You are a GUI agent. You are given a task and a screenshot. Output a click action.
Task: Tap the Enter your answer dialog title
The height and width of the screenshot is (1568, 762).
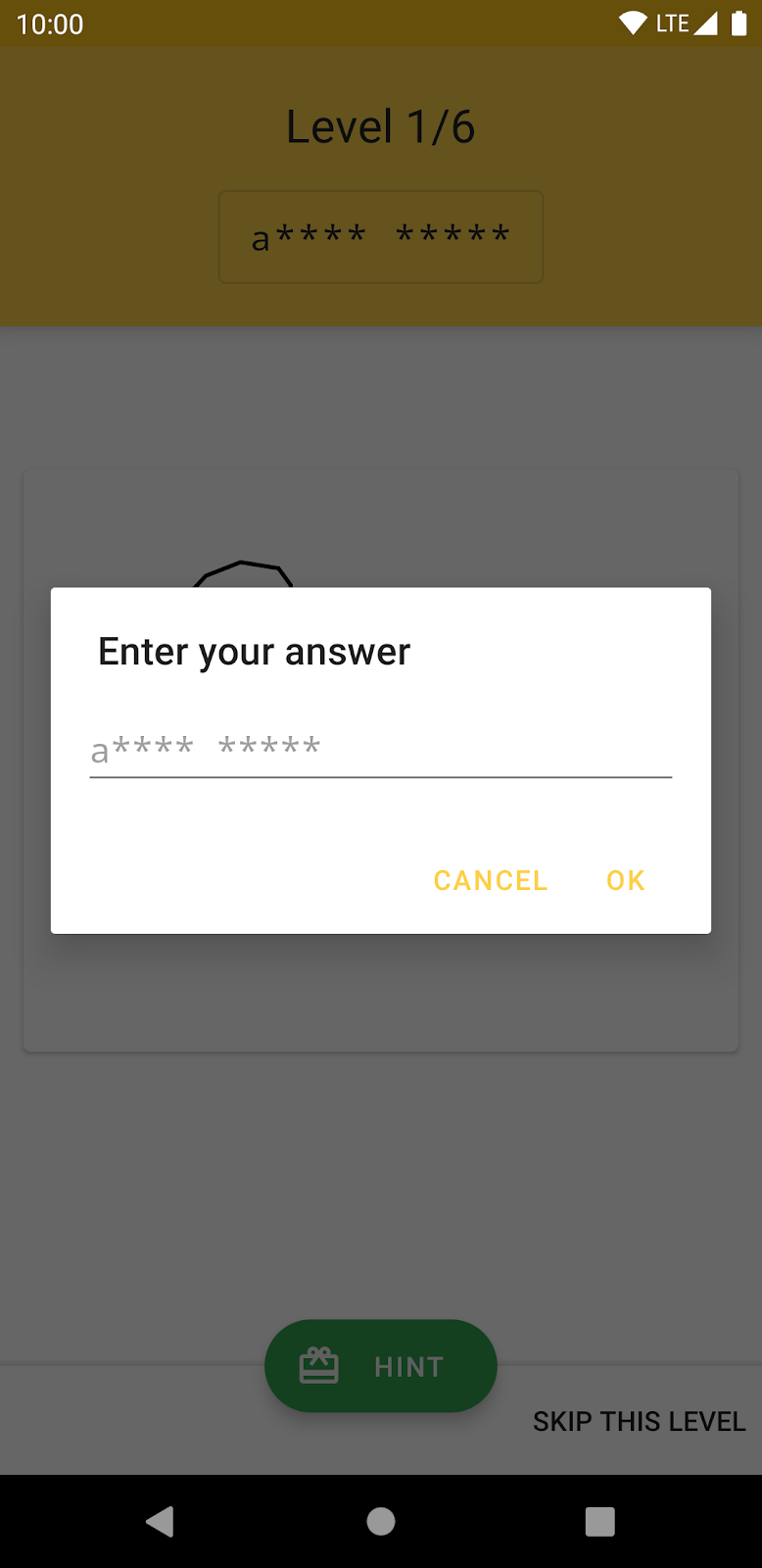pos(253,650)
